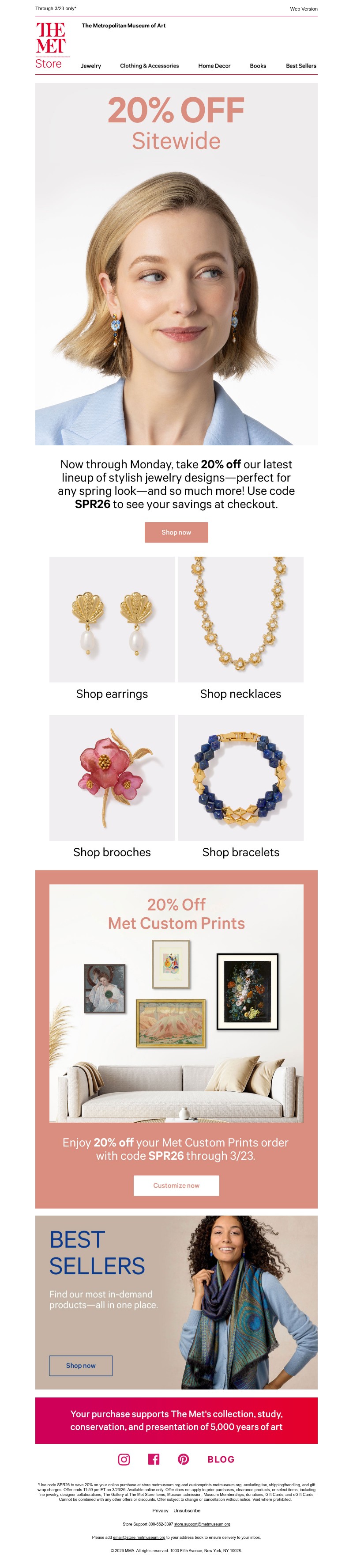Visit the Facebook page
The height and width of the screenshot is (1568, 353).
tap(154, 1459)
